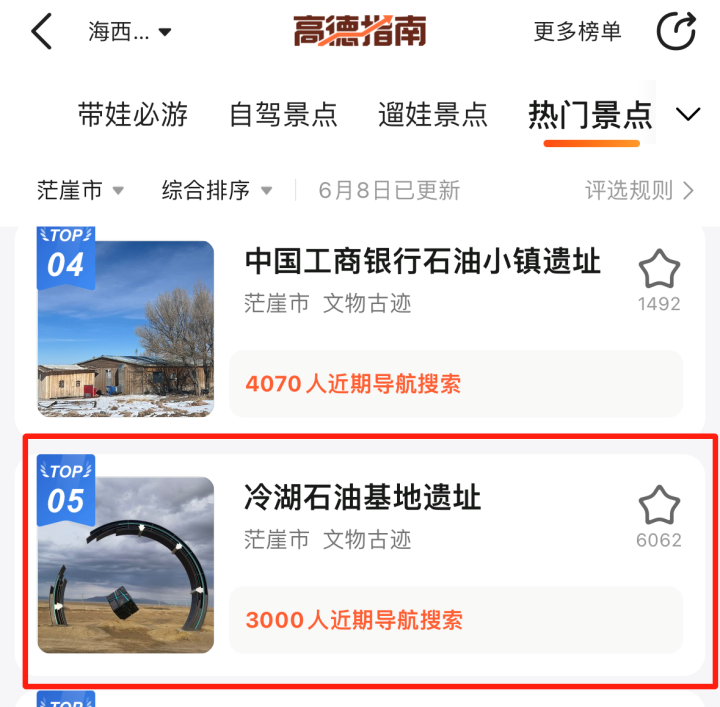The width and height of the screenshot is (720, 707).
Task: Select the 遛娃景点 tab
Action: (x=433, y=115)
